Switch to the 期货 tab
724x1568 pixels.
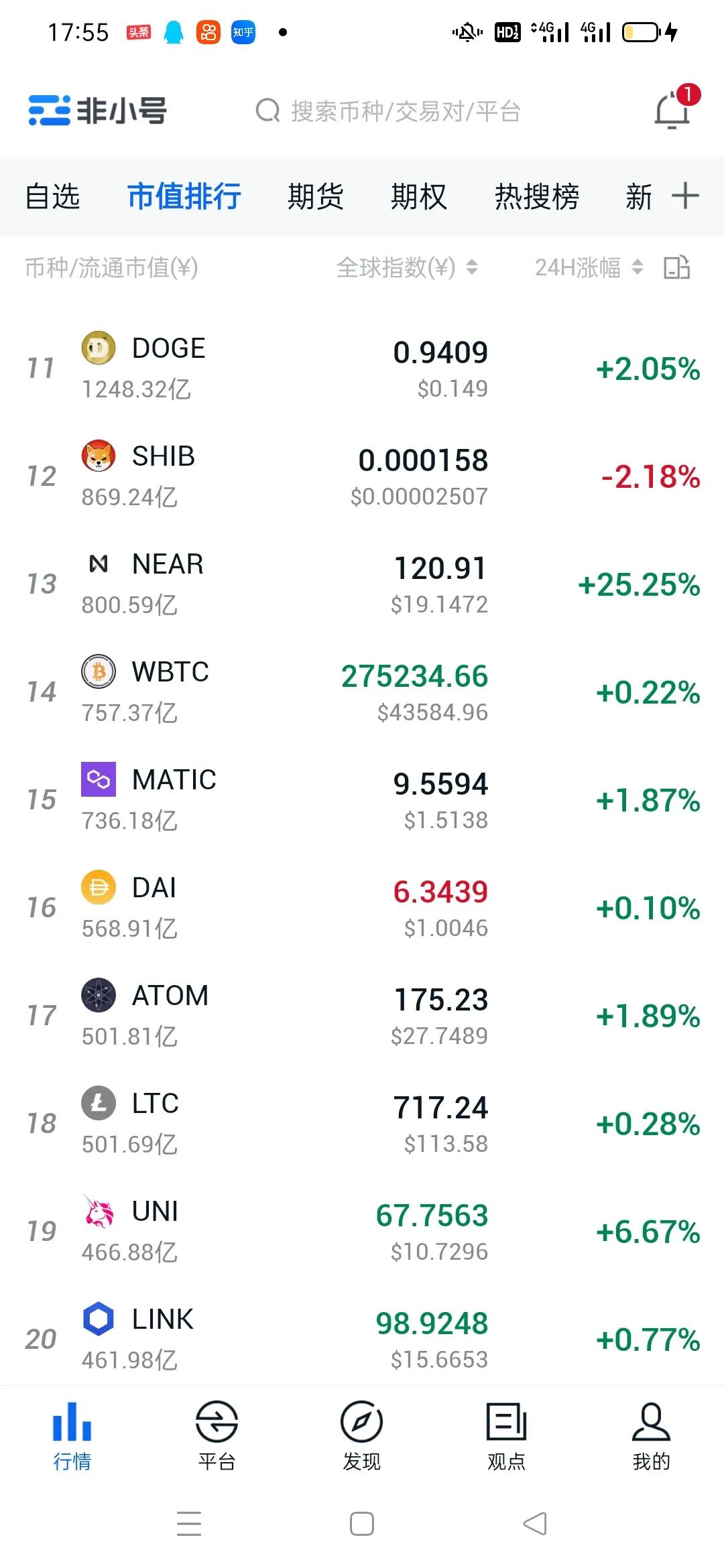315,197
